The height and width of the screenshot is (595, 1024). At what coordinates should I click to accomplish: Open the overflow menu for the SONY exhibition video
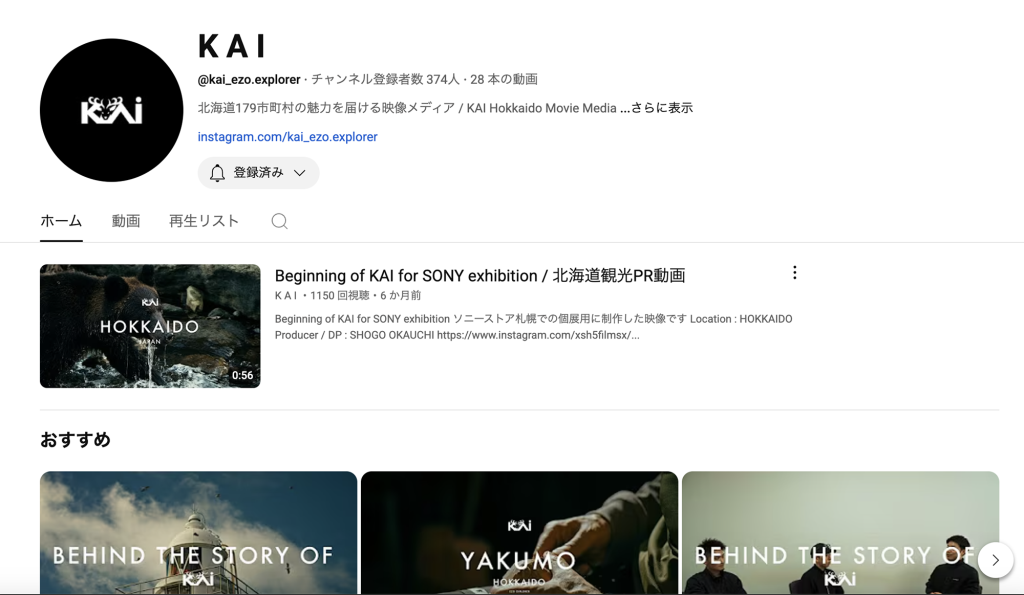(x=795, y=273)
